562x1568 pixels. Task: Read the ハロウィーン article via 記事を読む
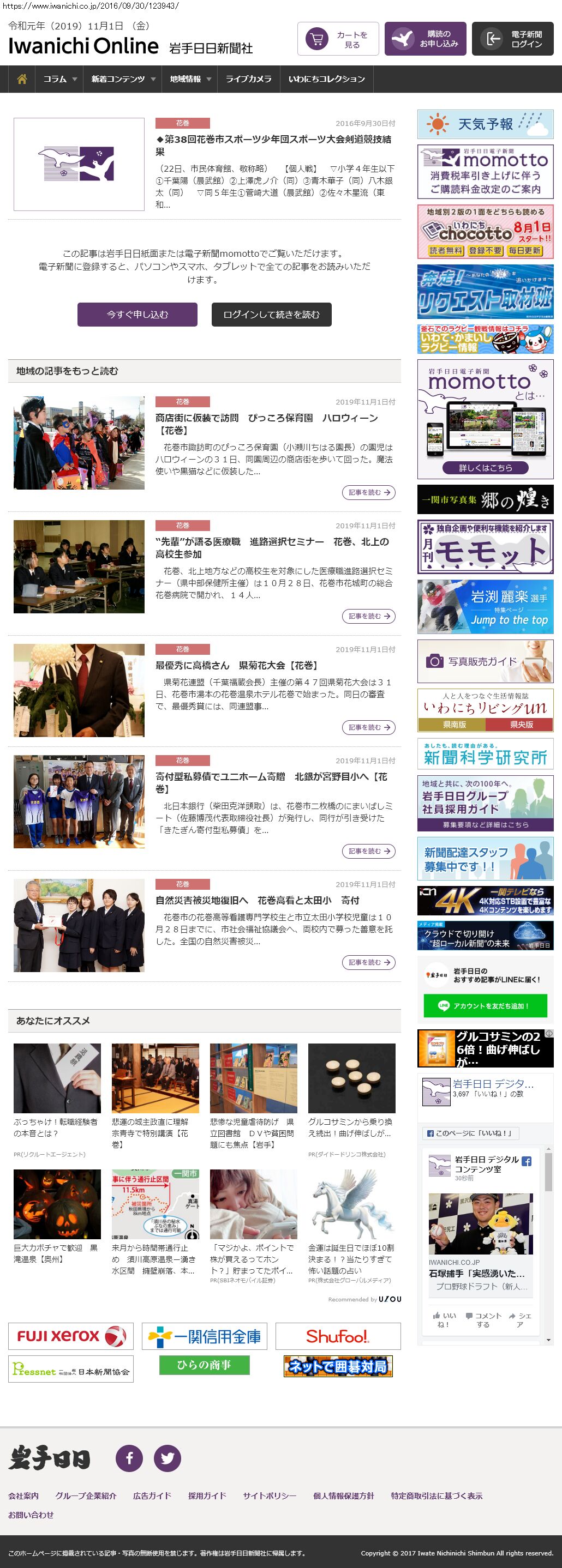point(368,492)
